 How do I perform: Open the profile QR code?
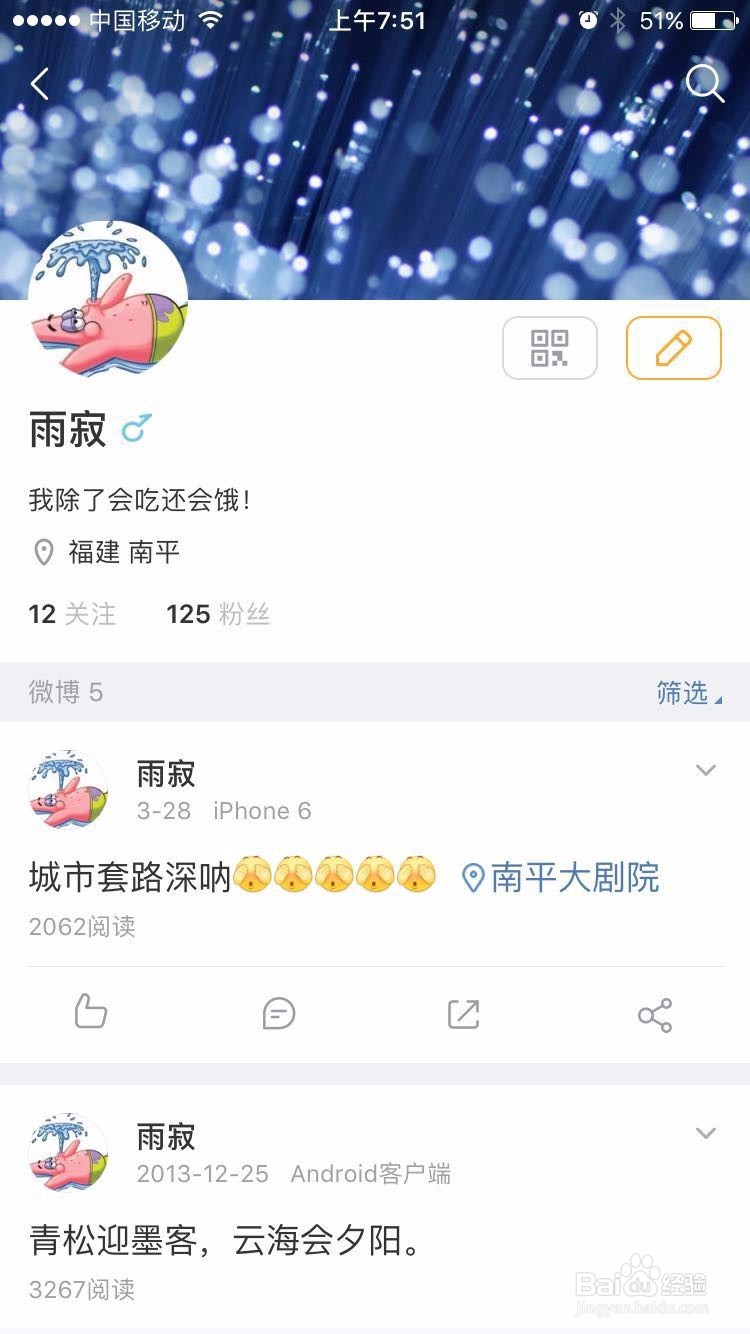pos(549,347)
